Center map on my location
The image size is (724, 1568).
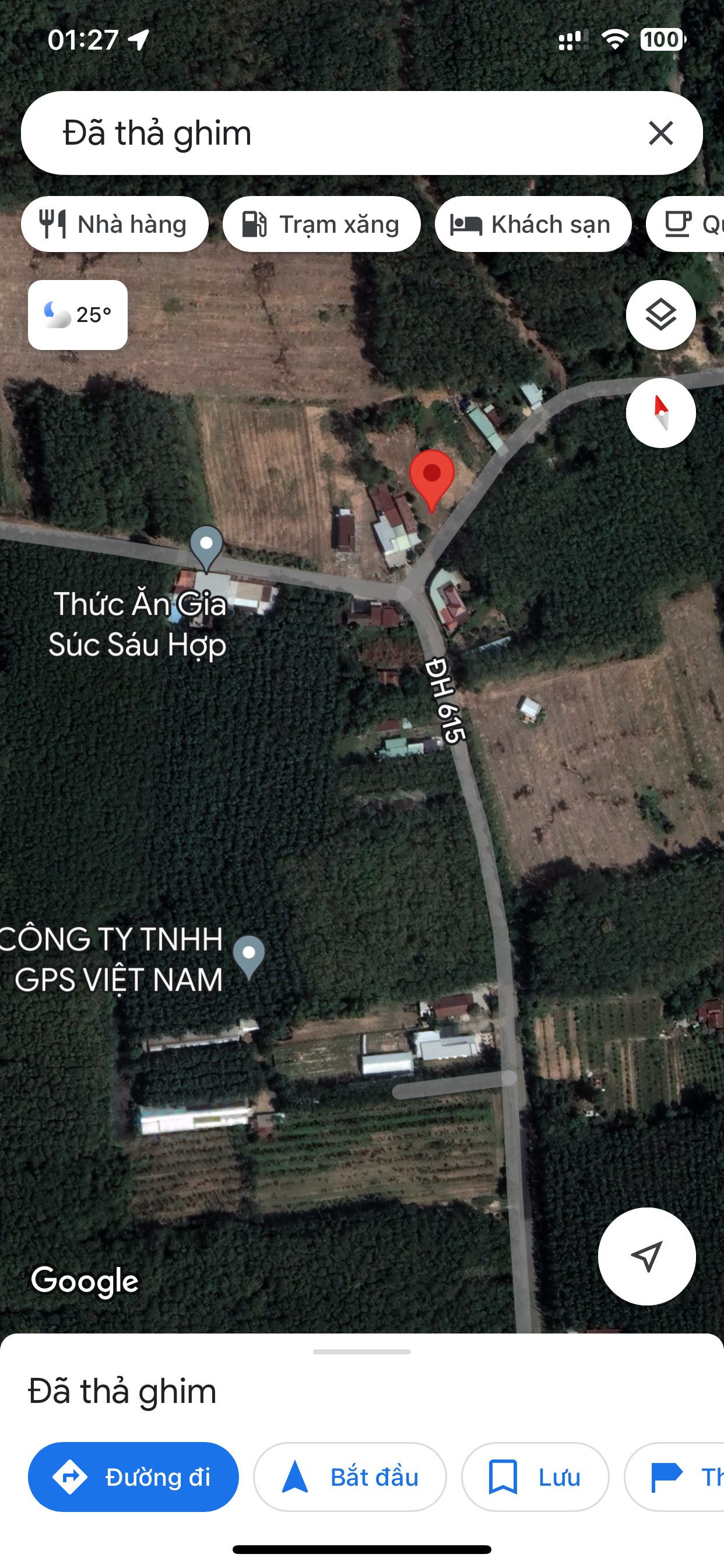pyautogui.click(x=646, y=1256)
